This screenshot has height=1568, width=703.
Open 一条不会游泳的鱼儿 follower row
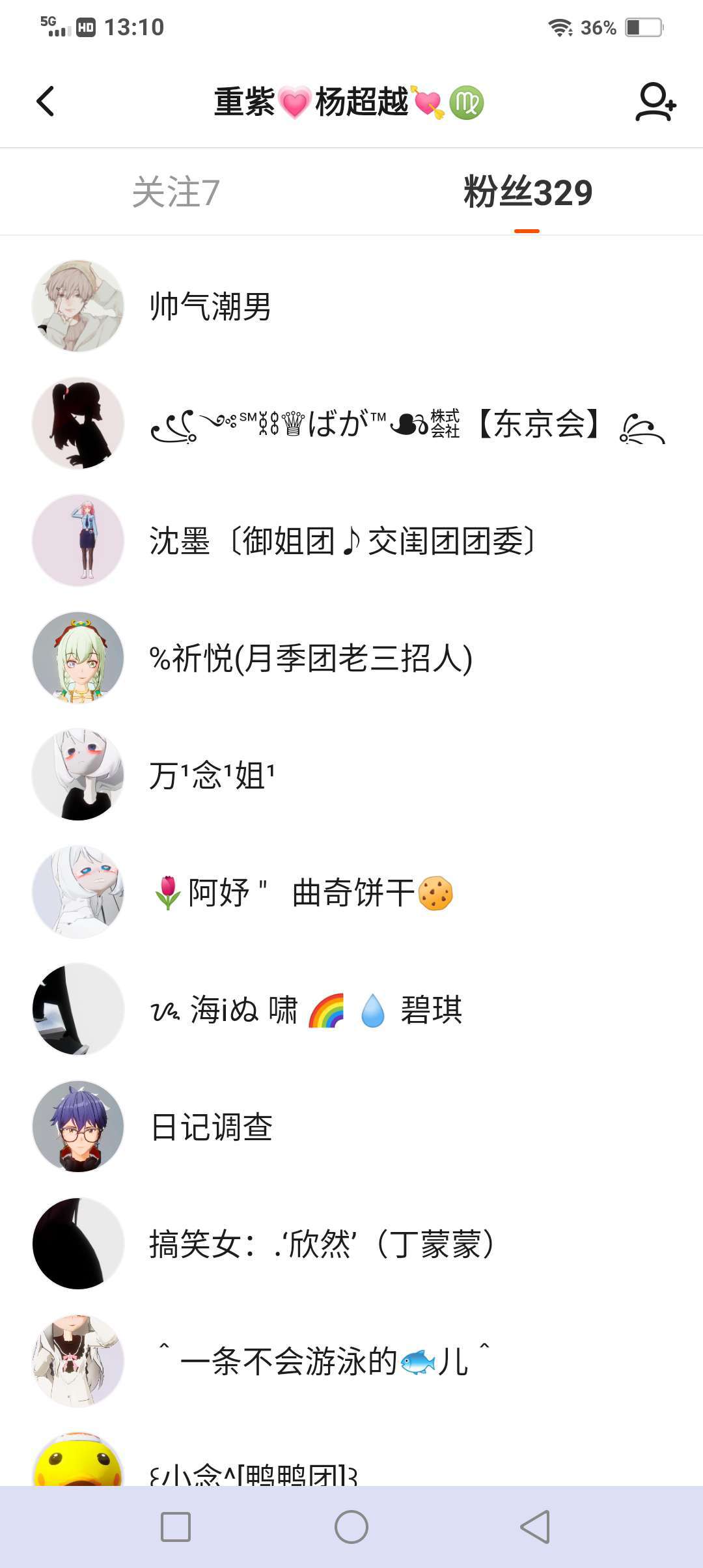pyautogui.click(x=351, y=1361)
